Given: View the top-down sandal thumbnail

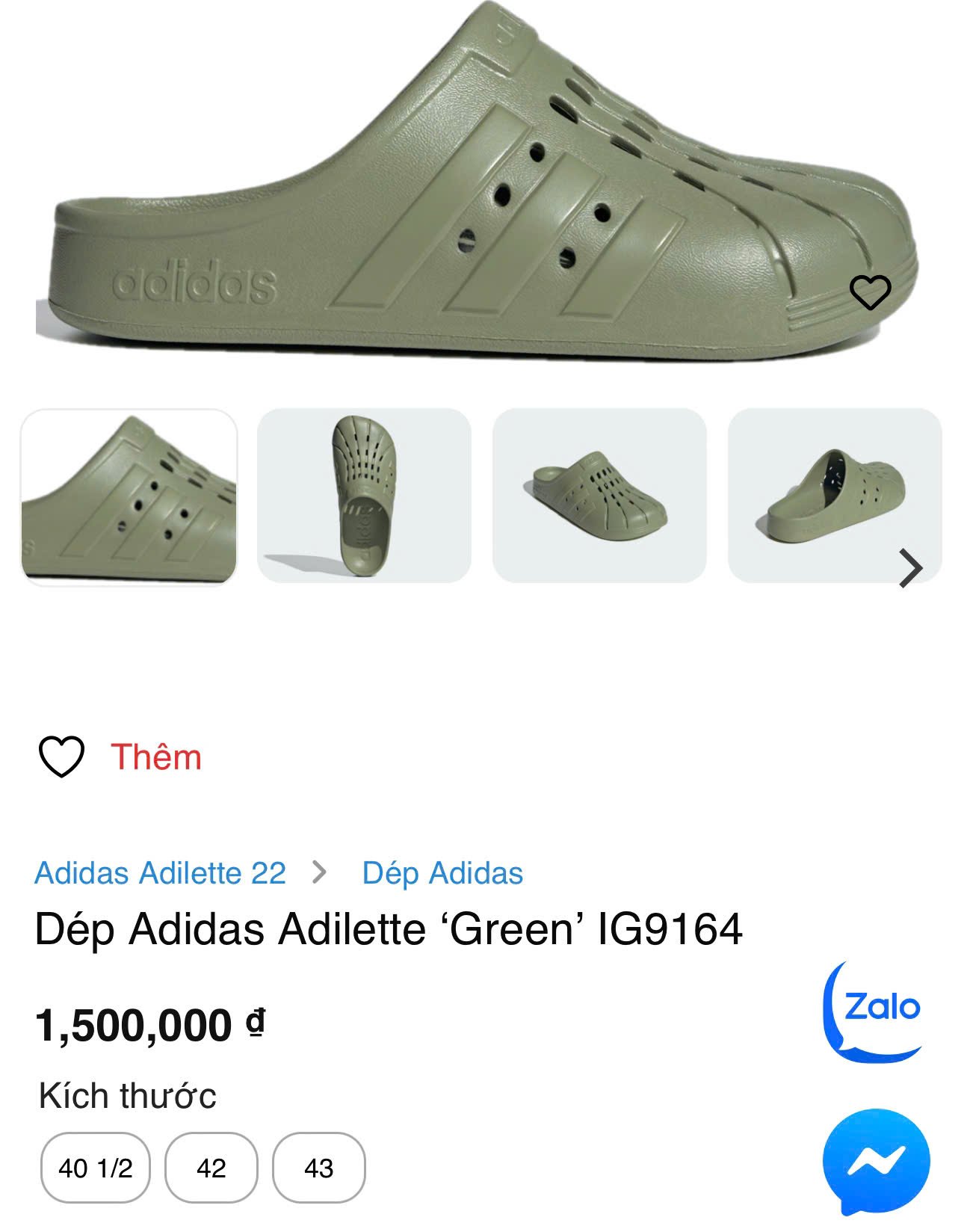Looking at the screenshot, I should coord(364,495).
